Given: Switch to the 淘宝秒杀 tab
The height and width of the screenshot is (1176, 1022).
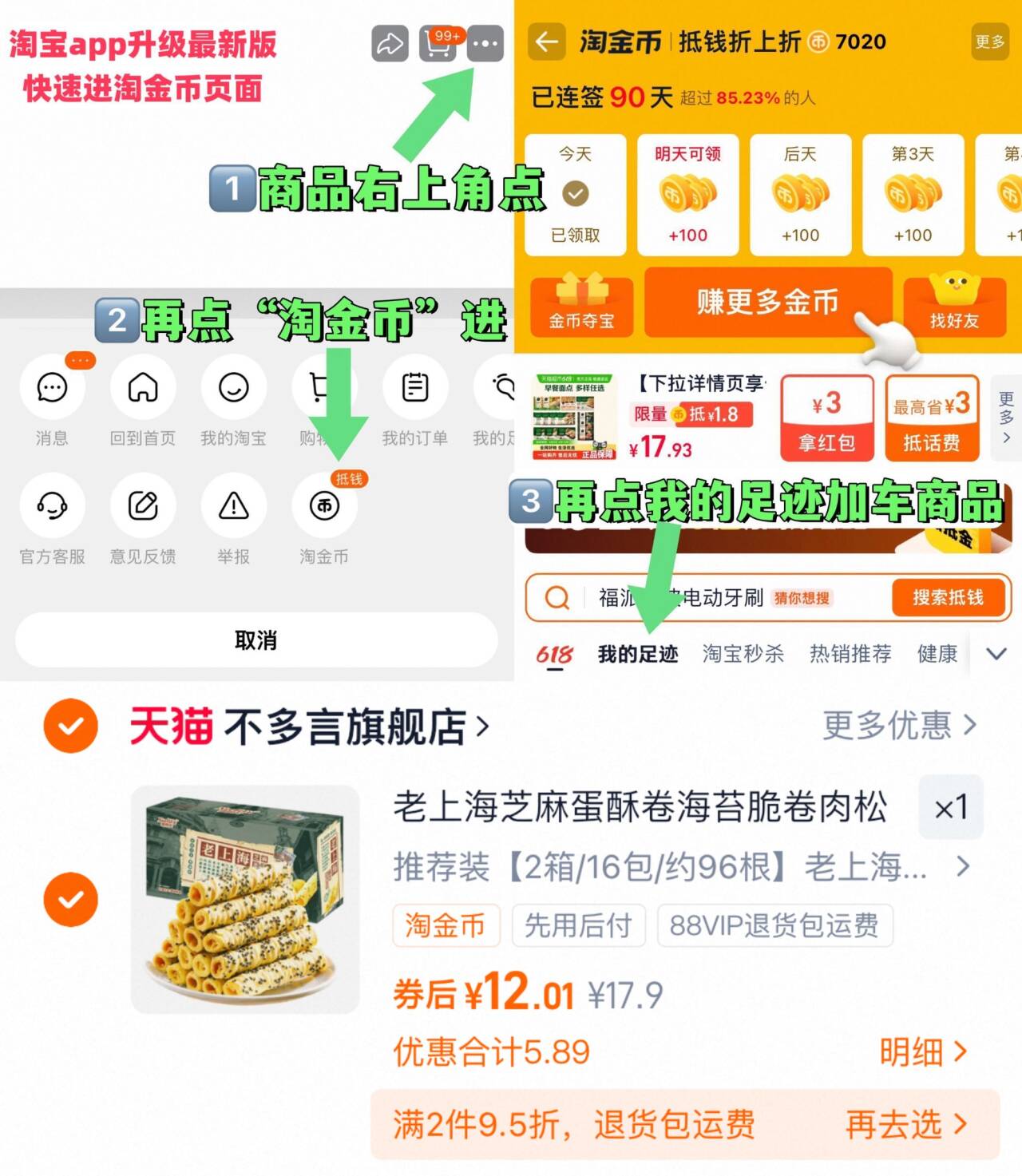Looking at the screenshot, I should tap(742, 653).
